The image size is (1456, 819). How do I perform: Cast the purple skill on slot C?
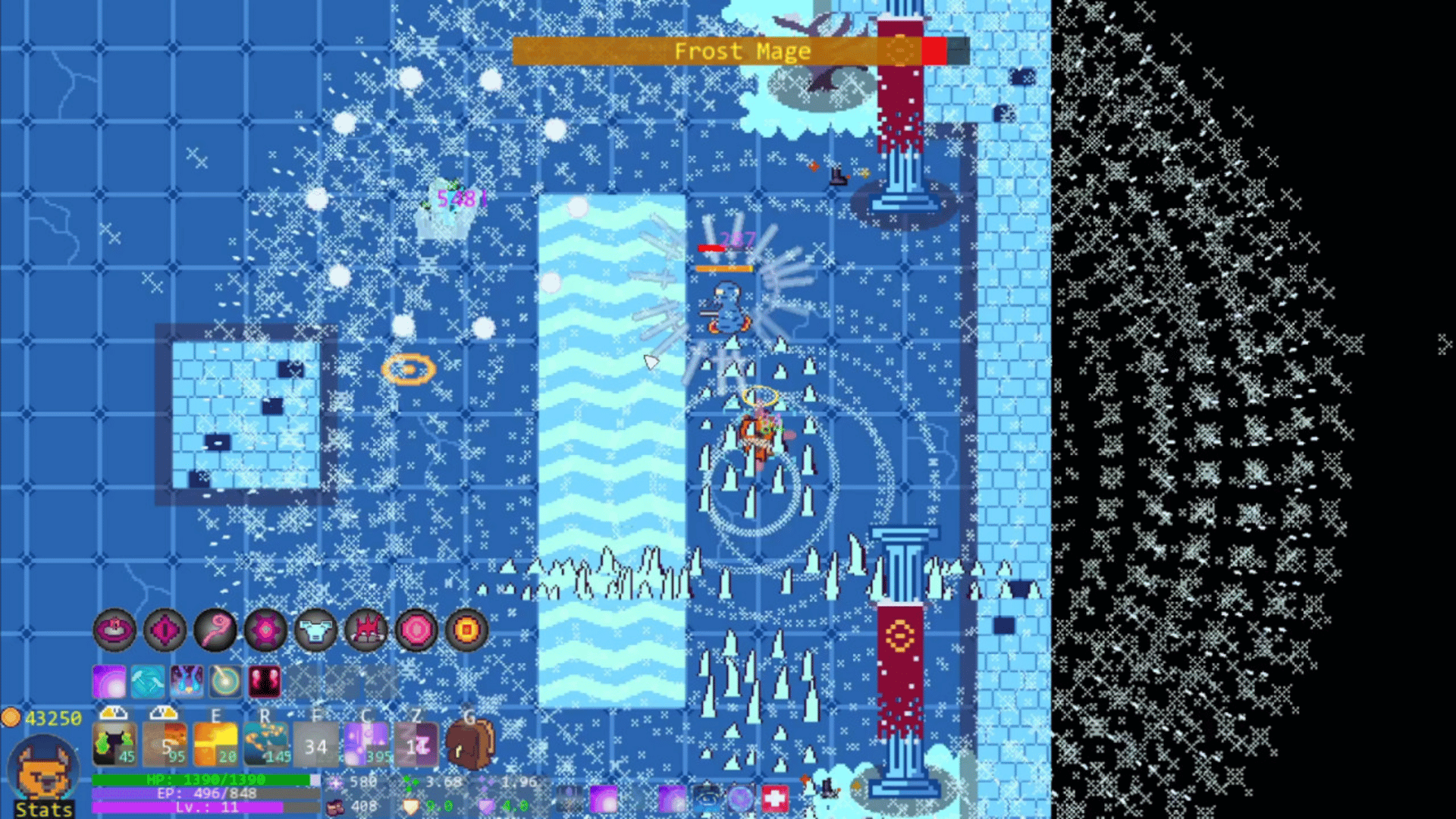tap(366, 745)
